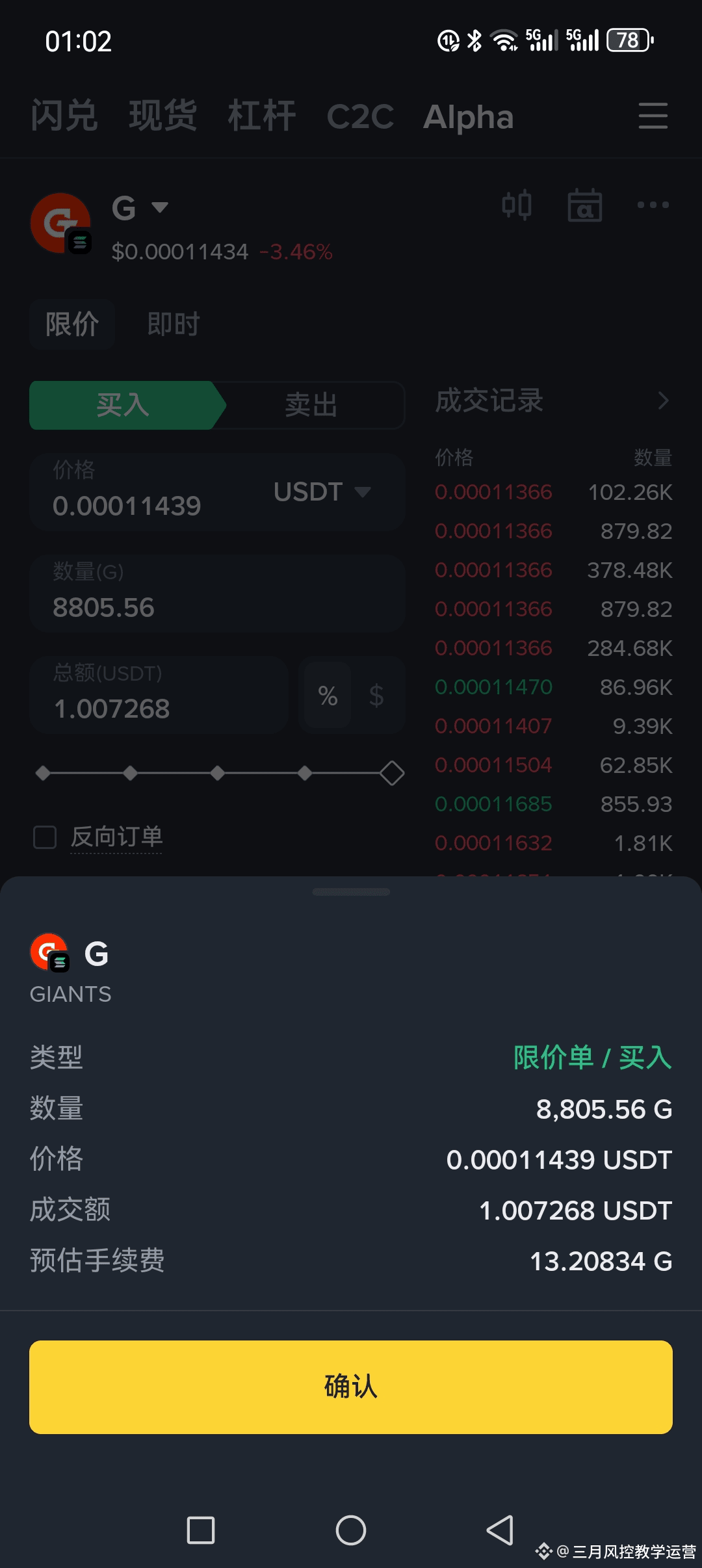Select the 即时 order type
702x1568 pixels.
point(173,324)
